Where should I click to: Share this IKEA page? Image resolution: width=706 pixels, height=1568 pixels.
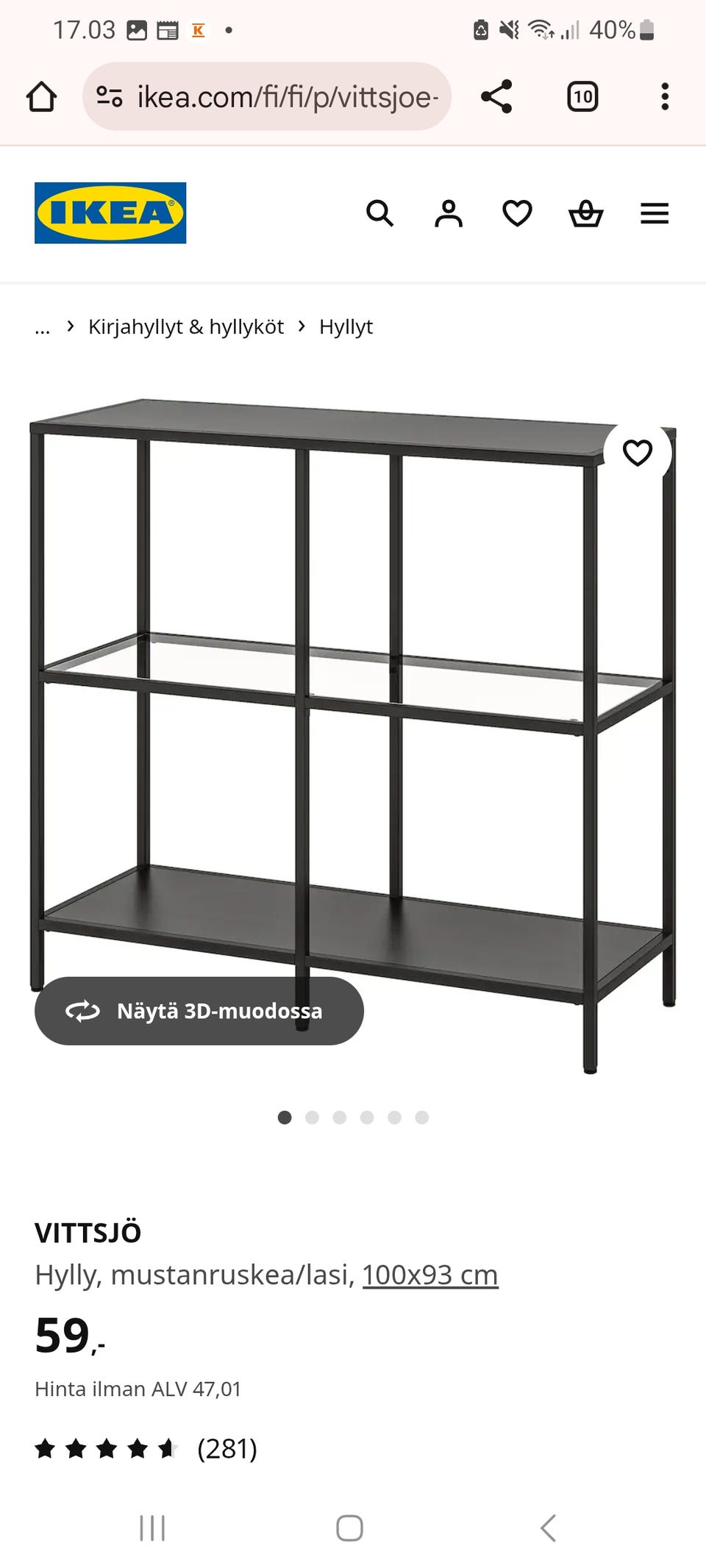pos(496,97)
